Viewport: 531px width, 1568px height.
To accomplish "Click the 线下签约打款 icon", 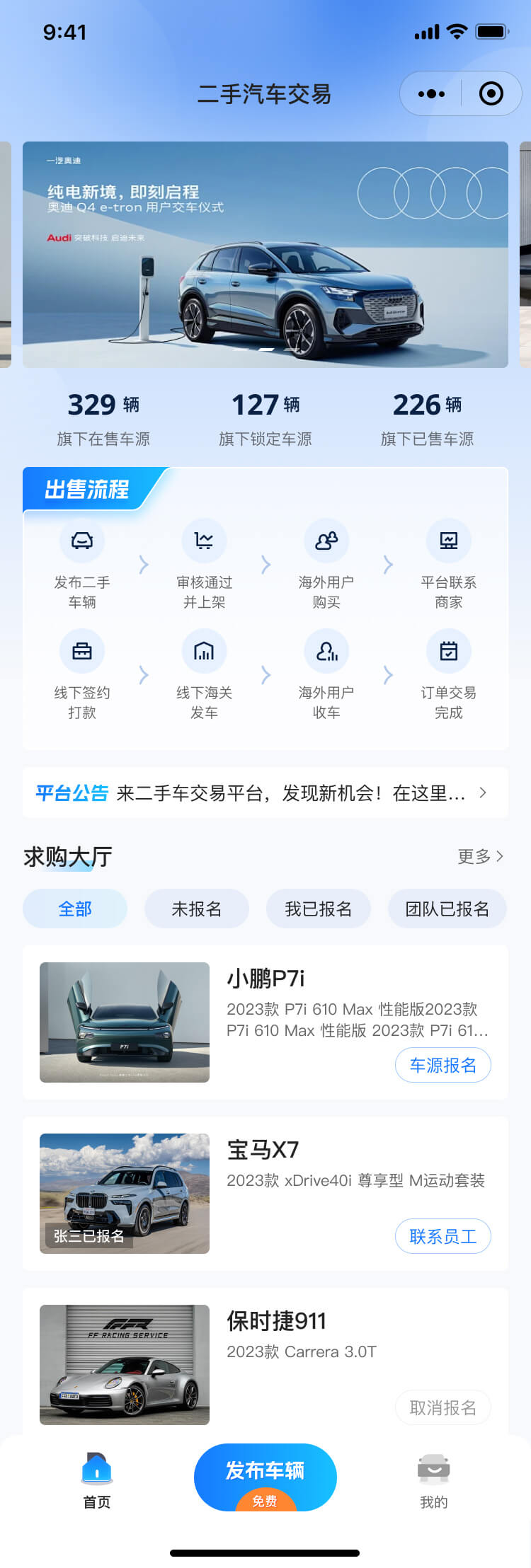I will [x=83, y=651].
